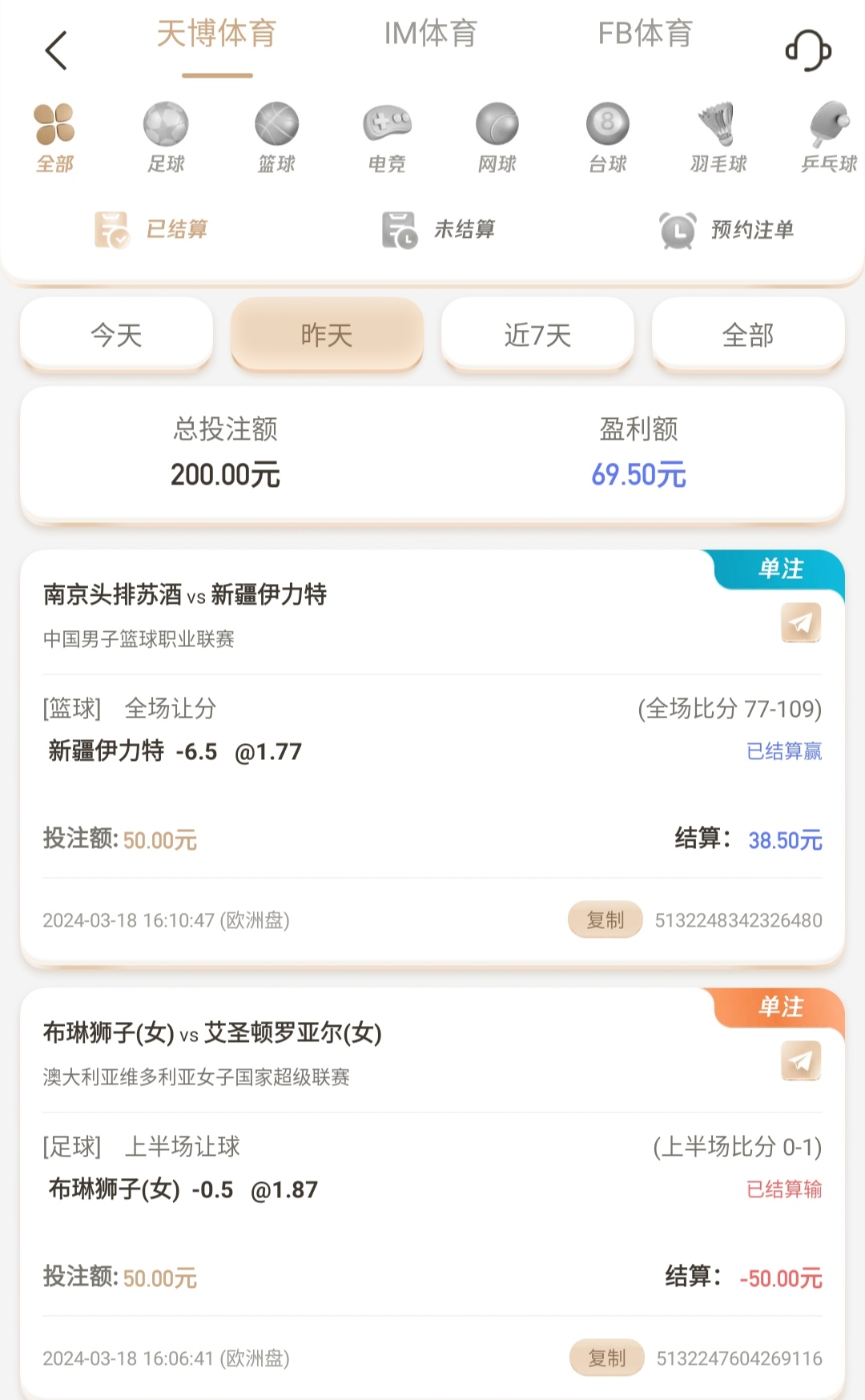Share the 南京头排苏酒 vs 新疆伊力特 bet
Image resolution: width=865 pixels, height=1400 pixels.
(x=801, y=623)
